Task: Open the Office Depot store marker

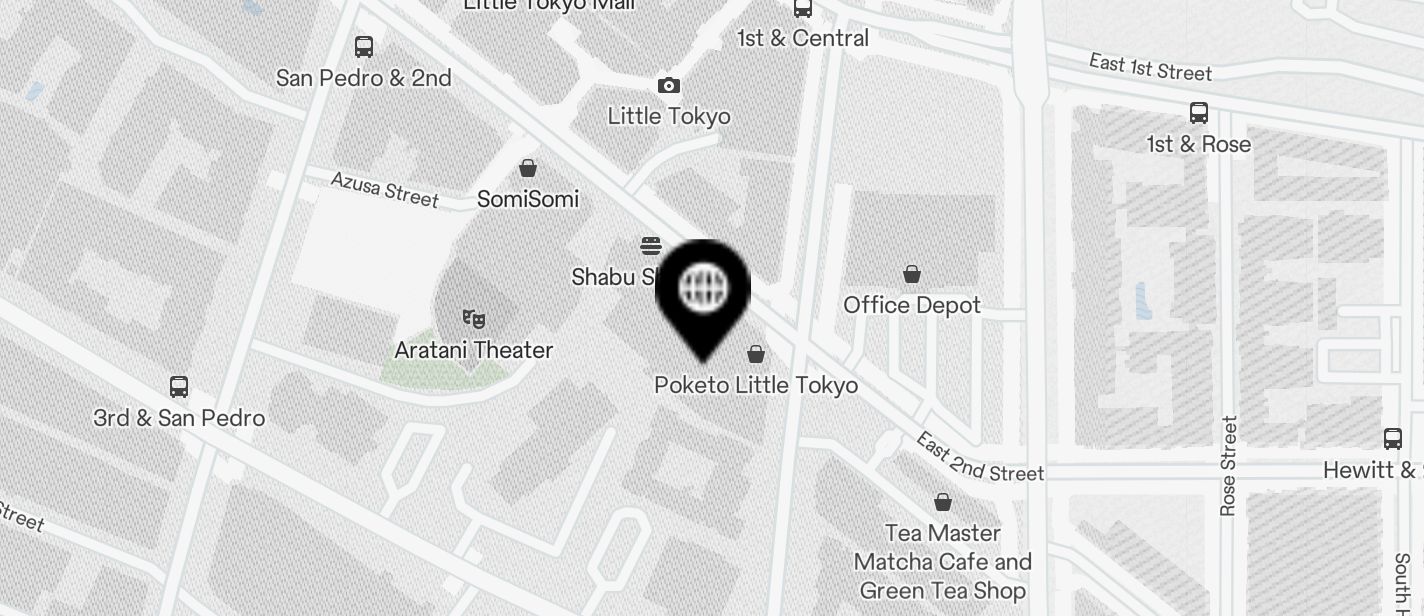Action: click(x=912, y=274)
